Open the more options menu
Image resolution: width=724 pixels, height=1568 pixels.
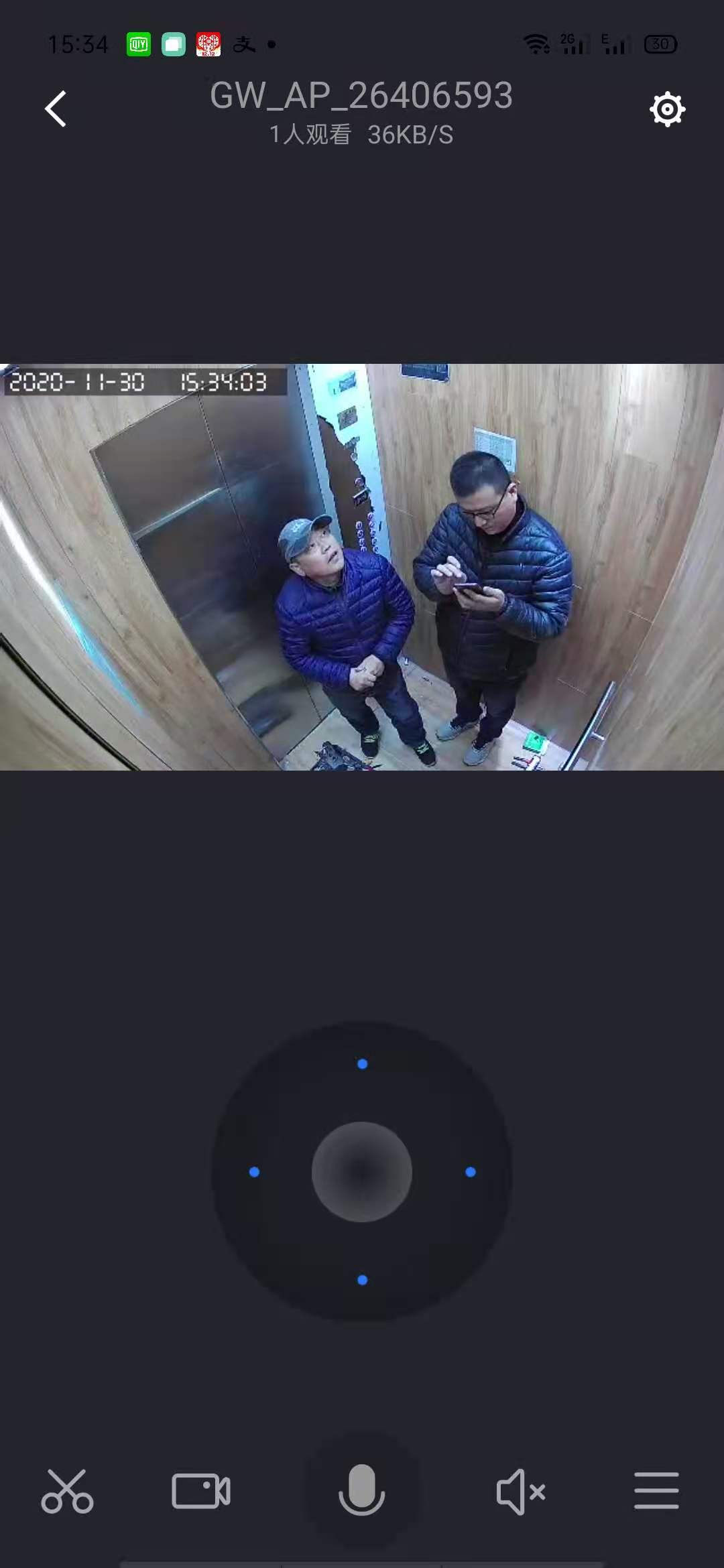[656, 1492]
